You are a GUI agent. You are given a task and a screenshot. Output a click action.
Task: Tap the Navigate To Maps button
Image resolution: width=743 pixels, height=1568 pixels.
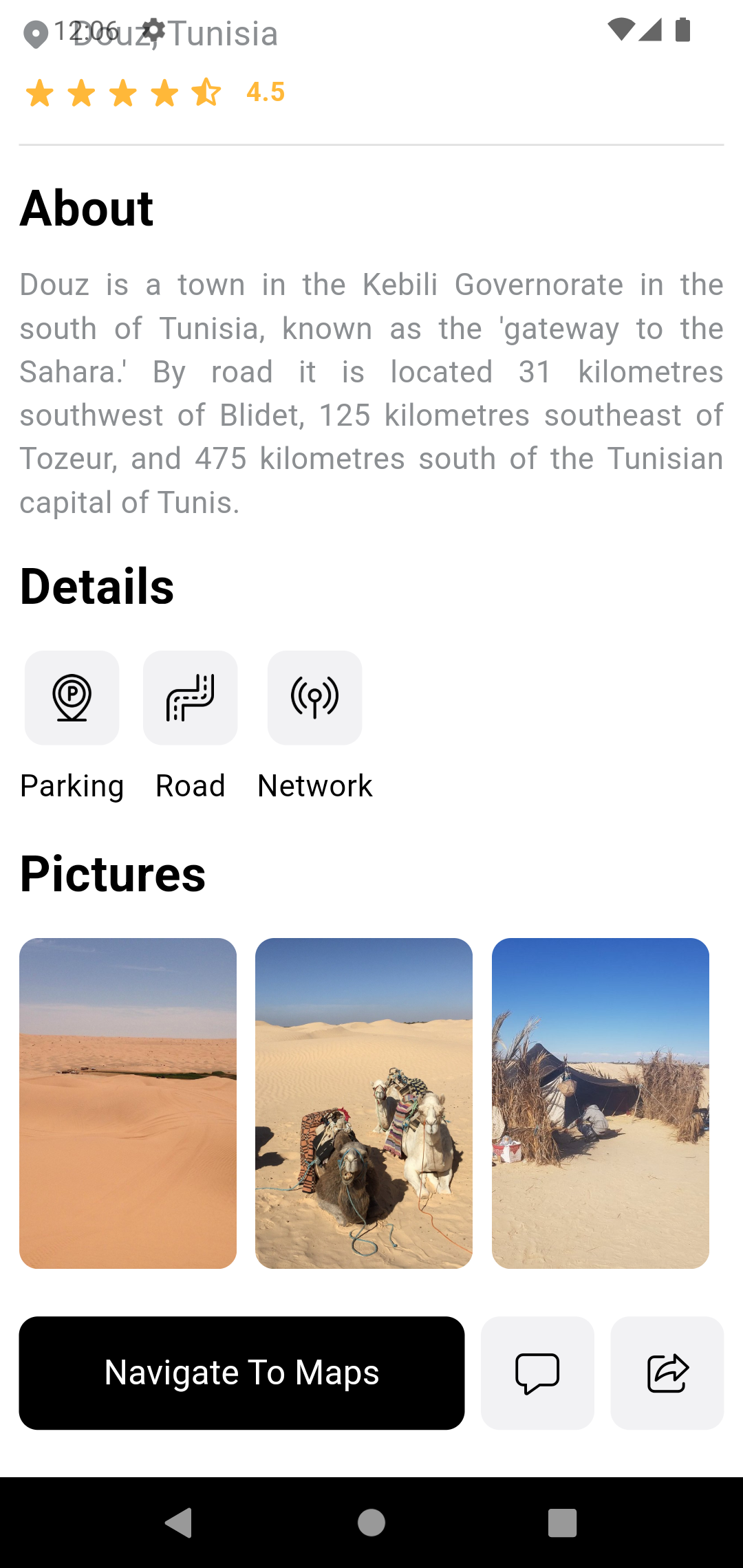click(x=241, y=1373)
